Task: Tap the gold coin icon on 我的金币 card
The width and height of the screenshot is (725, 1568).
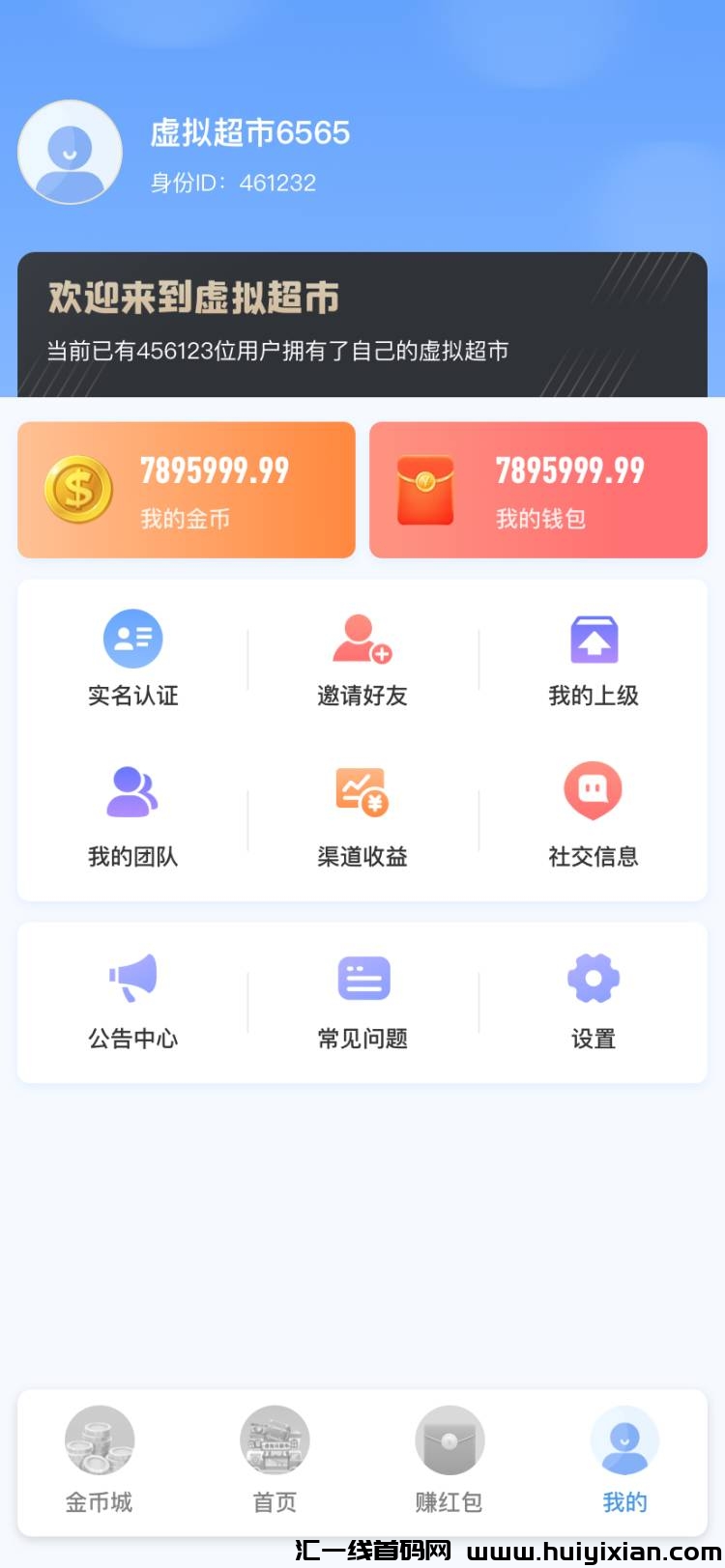Action: click(75, 483)
